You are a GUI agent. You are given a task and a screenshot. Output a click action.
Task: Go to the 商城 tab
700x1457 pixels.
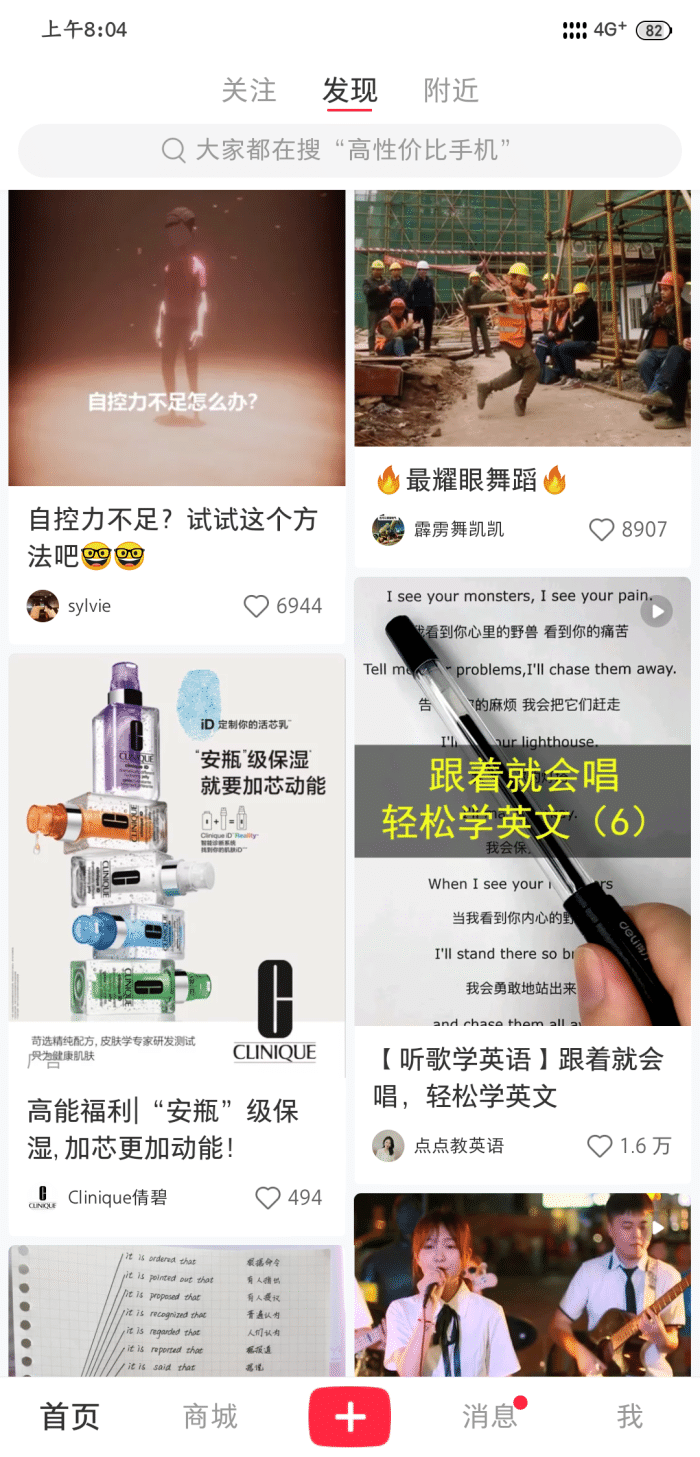pos(210,1417)
